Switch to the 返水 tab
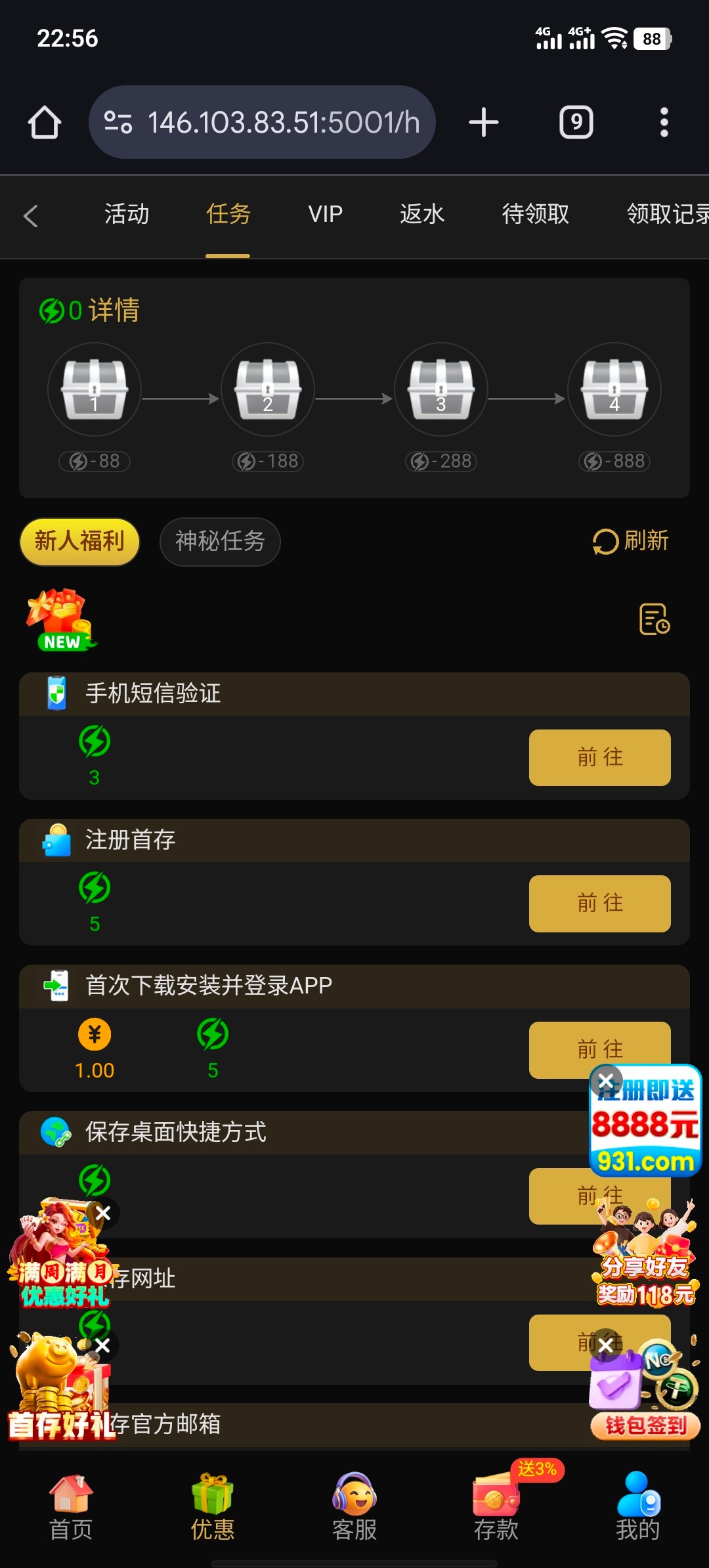Image resolution: width=709 pixels, height=1568 pixels. [422, 214]
